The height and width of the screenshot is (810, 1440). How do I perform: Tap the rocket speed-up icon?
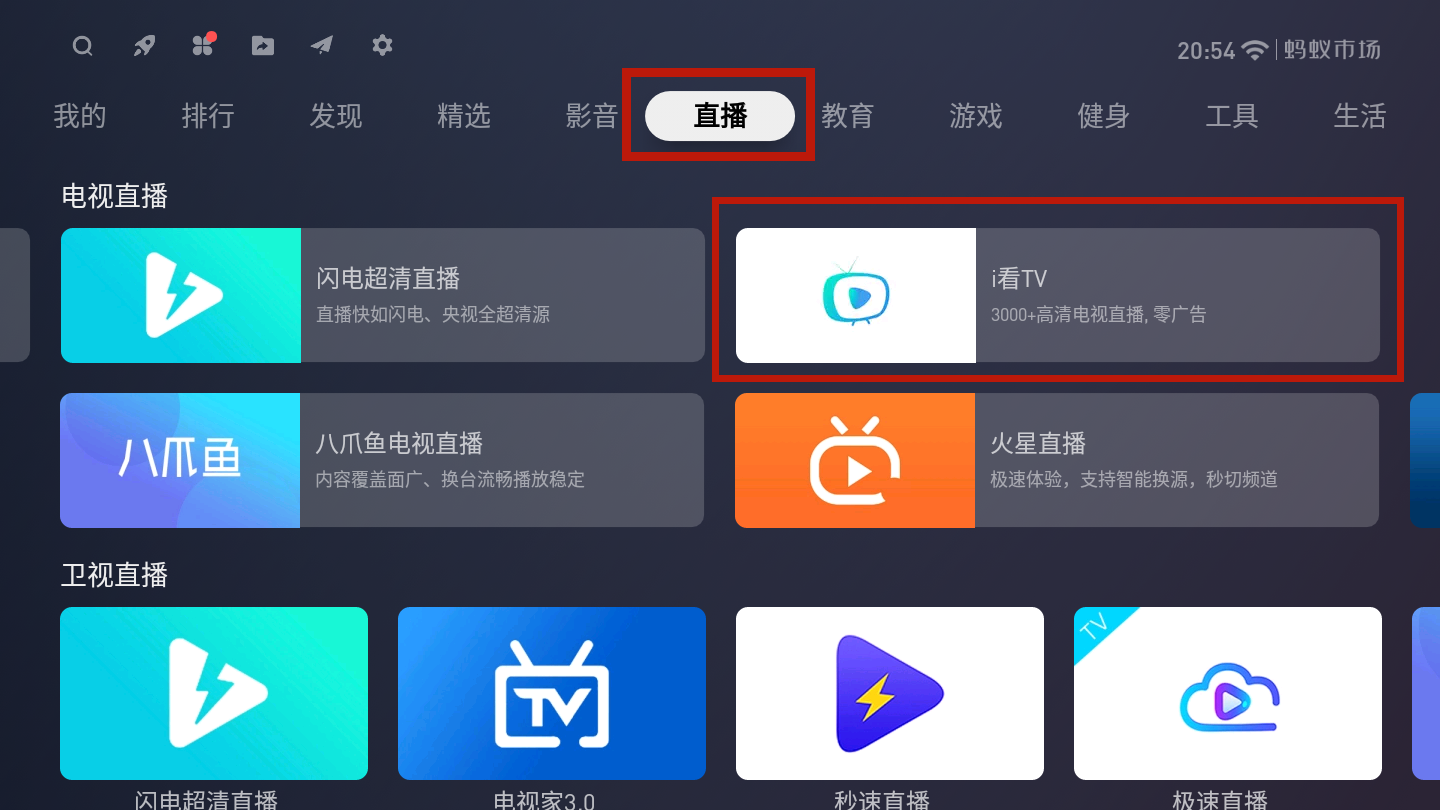[144, 46]
